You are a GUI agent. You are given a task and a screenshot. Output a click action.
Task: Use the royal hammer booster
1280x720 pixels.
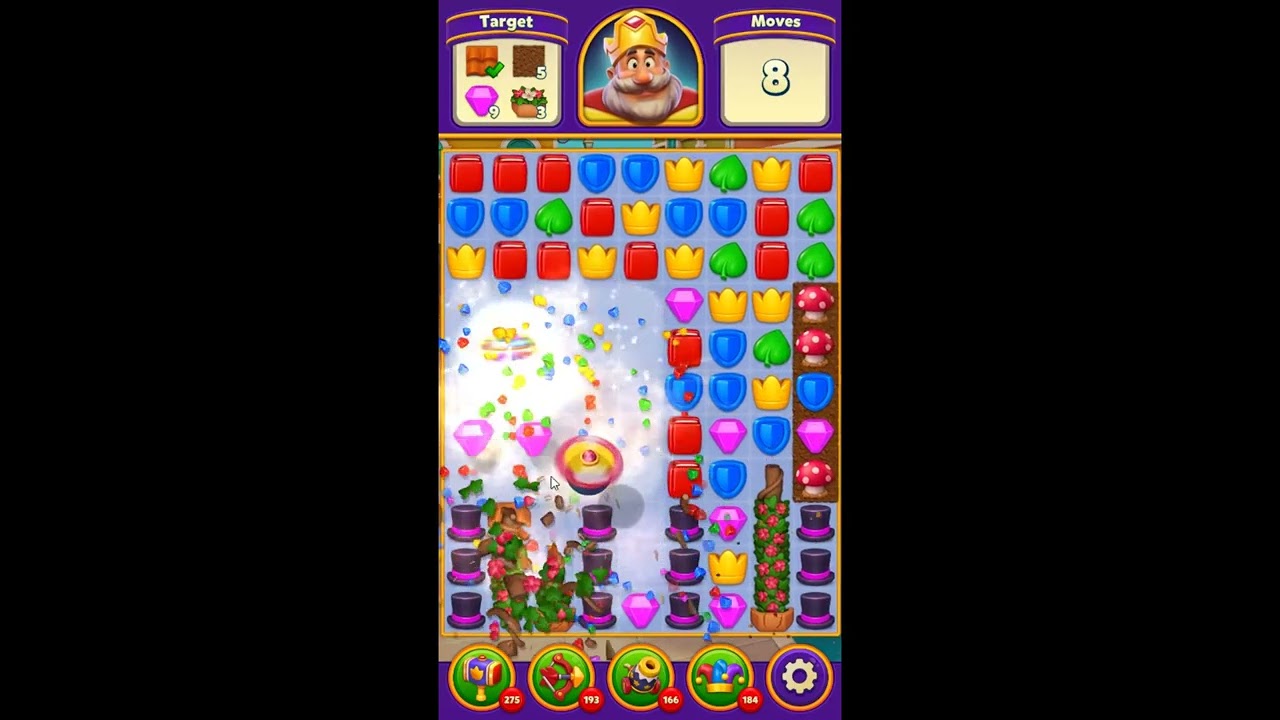pyautogui.click(x=482, y=677)
